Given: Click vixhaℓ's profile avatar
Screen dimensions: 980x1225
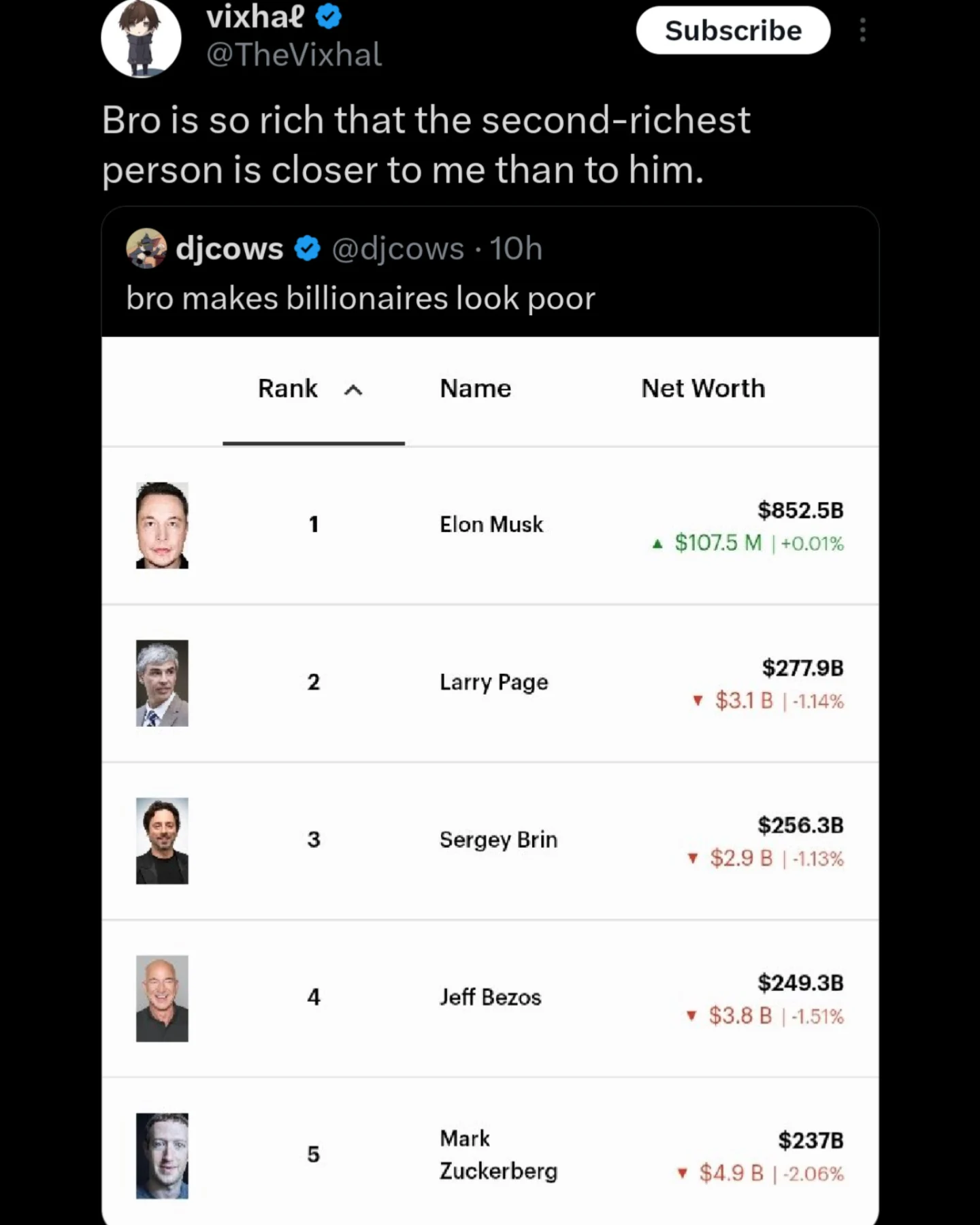Looking at the screenshot, I should [141, 37].
